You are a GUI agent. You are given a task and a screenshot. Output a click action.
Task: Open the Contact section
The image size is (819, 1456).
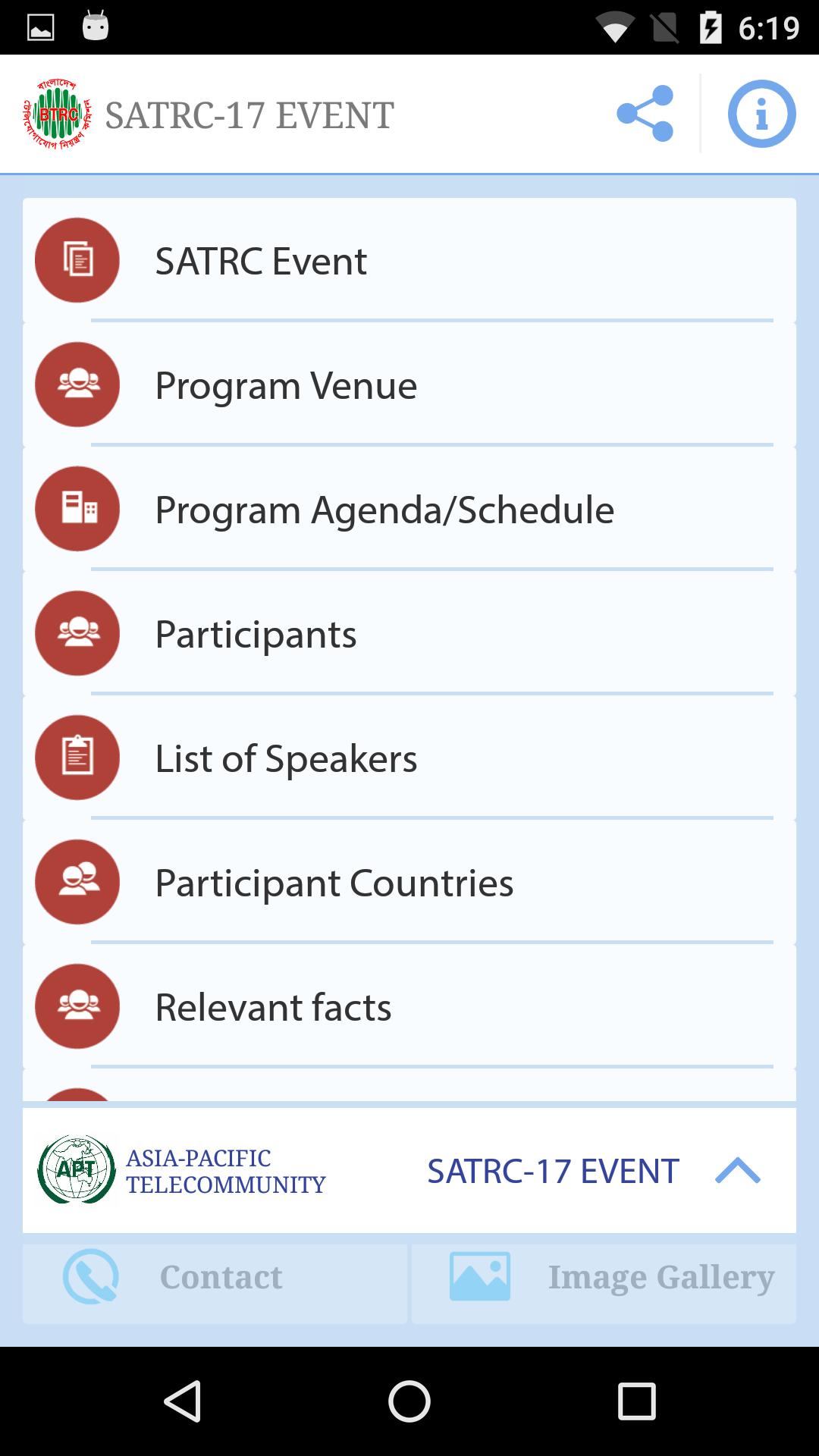point(215,1277)
